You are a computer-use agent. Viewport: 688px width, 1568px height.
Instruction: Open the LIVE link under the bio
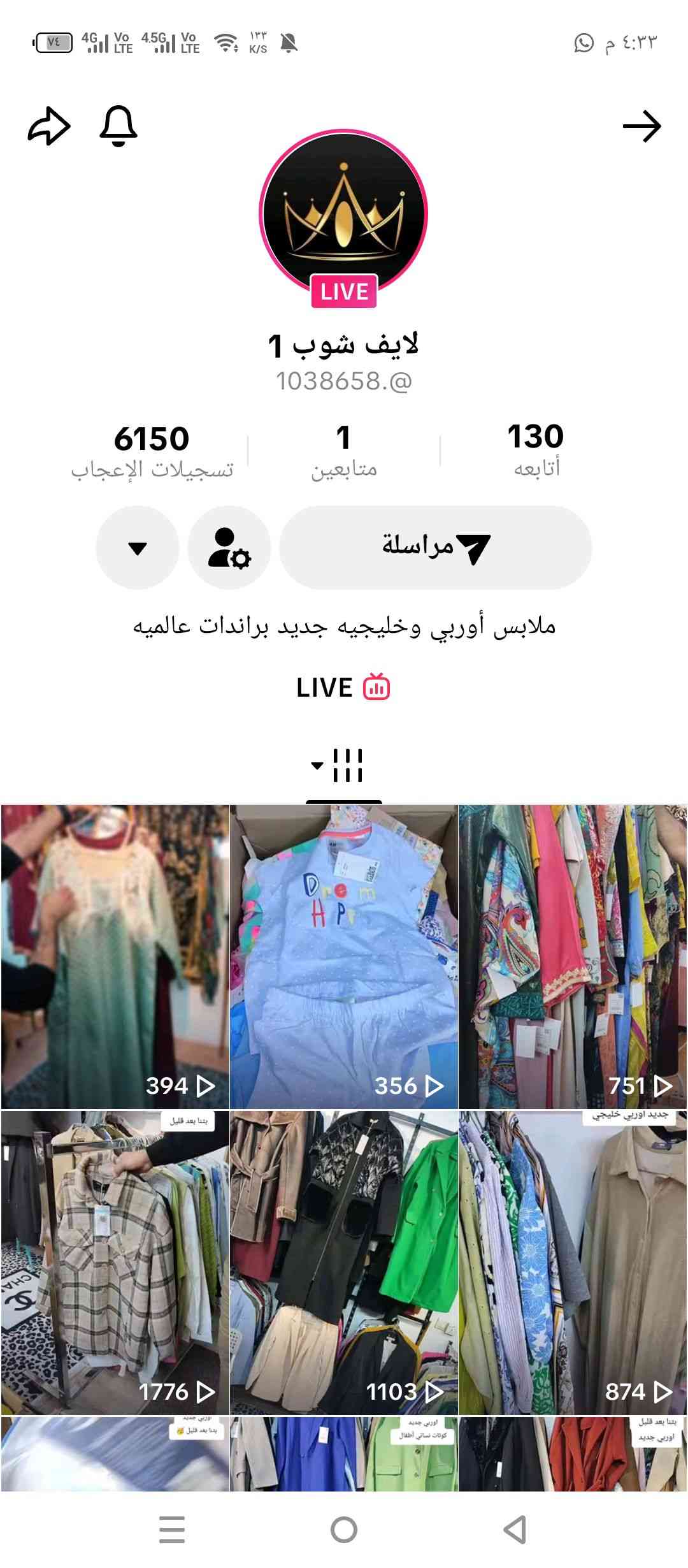[344, 688]
